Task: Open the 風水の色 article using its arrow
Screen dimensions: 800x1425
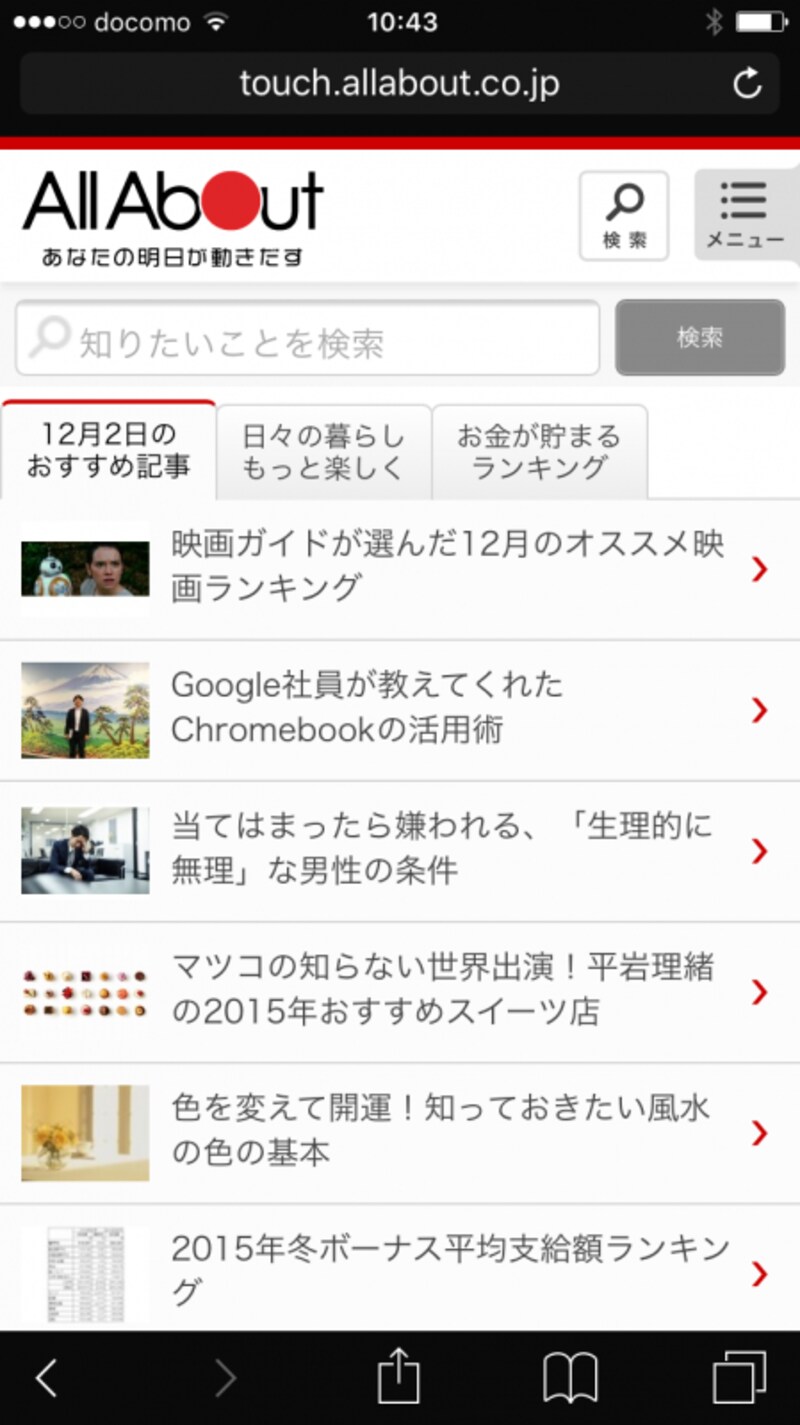Action: 762,1133
